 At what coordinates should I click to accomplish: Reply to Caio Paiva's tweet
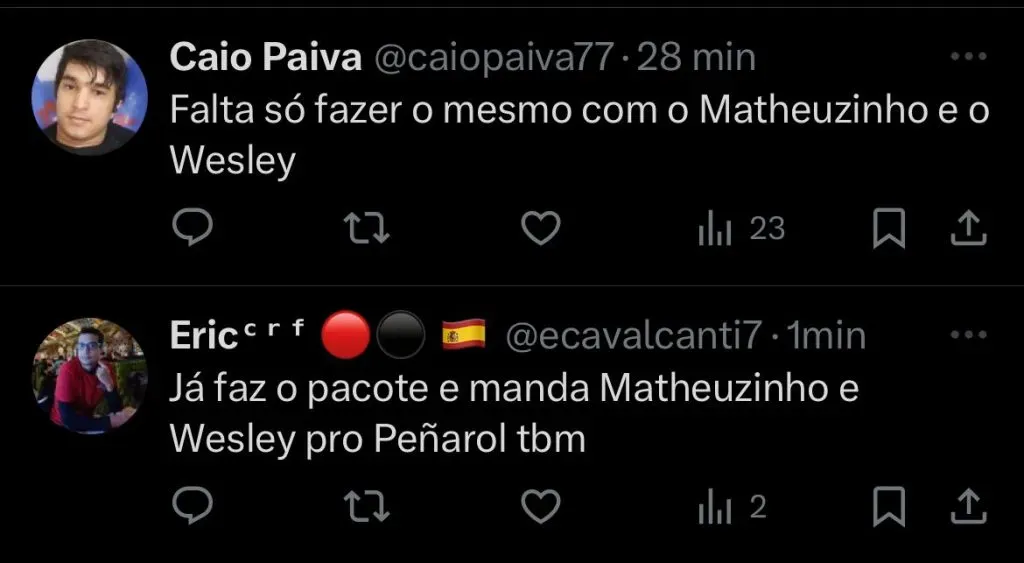coord(191,230)
